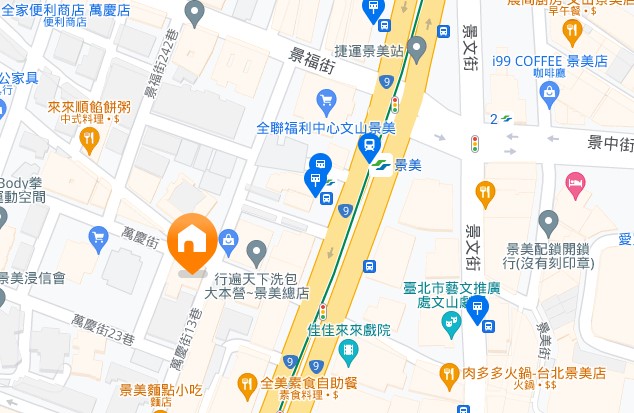Screen dimensions: 634x413
Task: Select the 景美麵點小吃 restaurant label
Action: (161, 390)
